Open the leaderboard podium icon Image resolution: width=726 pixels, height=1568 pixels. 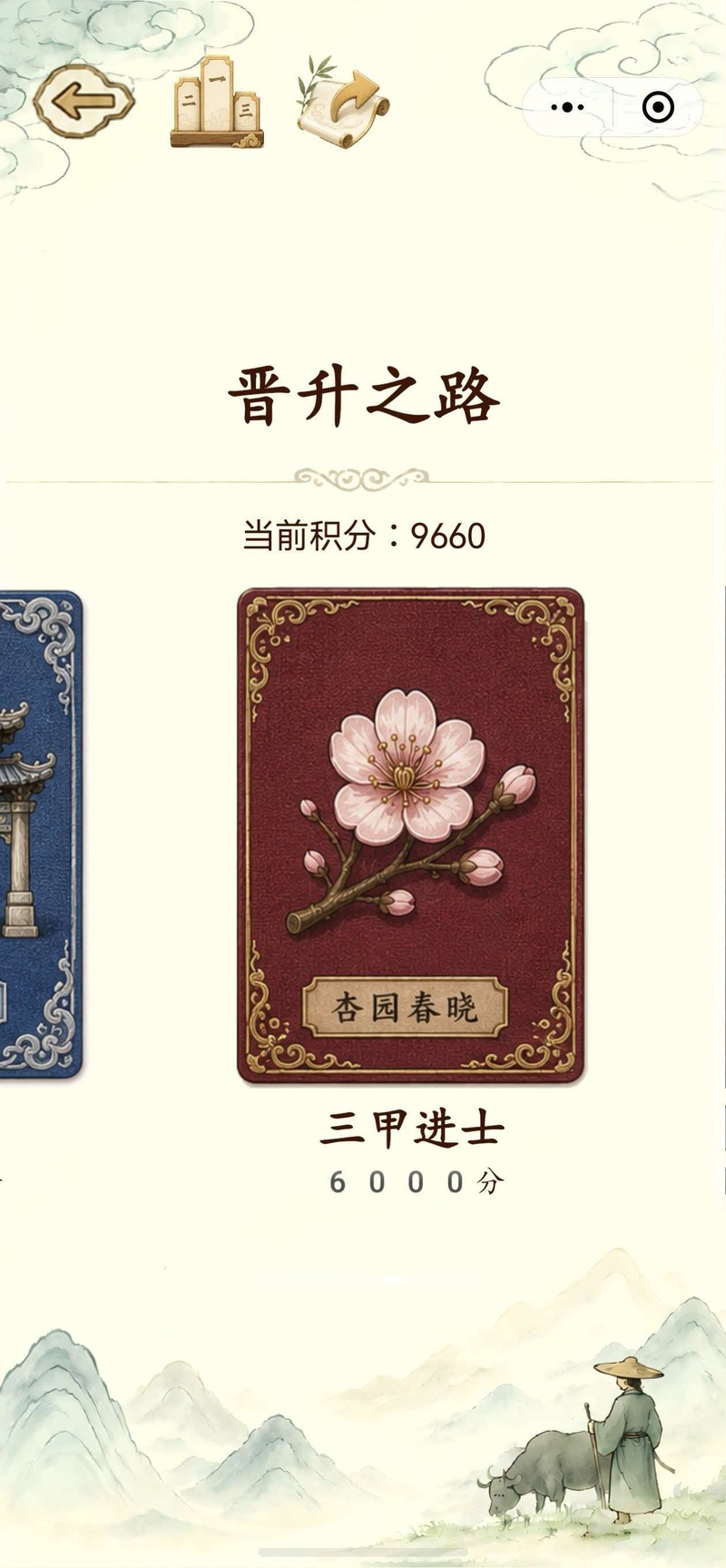(217, 102)
